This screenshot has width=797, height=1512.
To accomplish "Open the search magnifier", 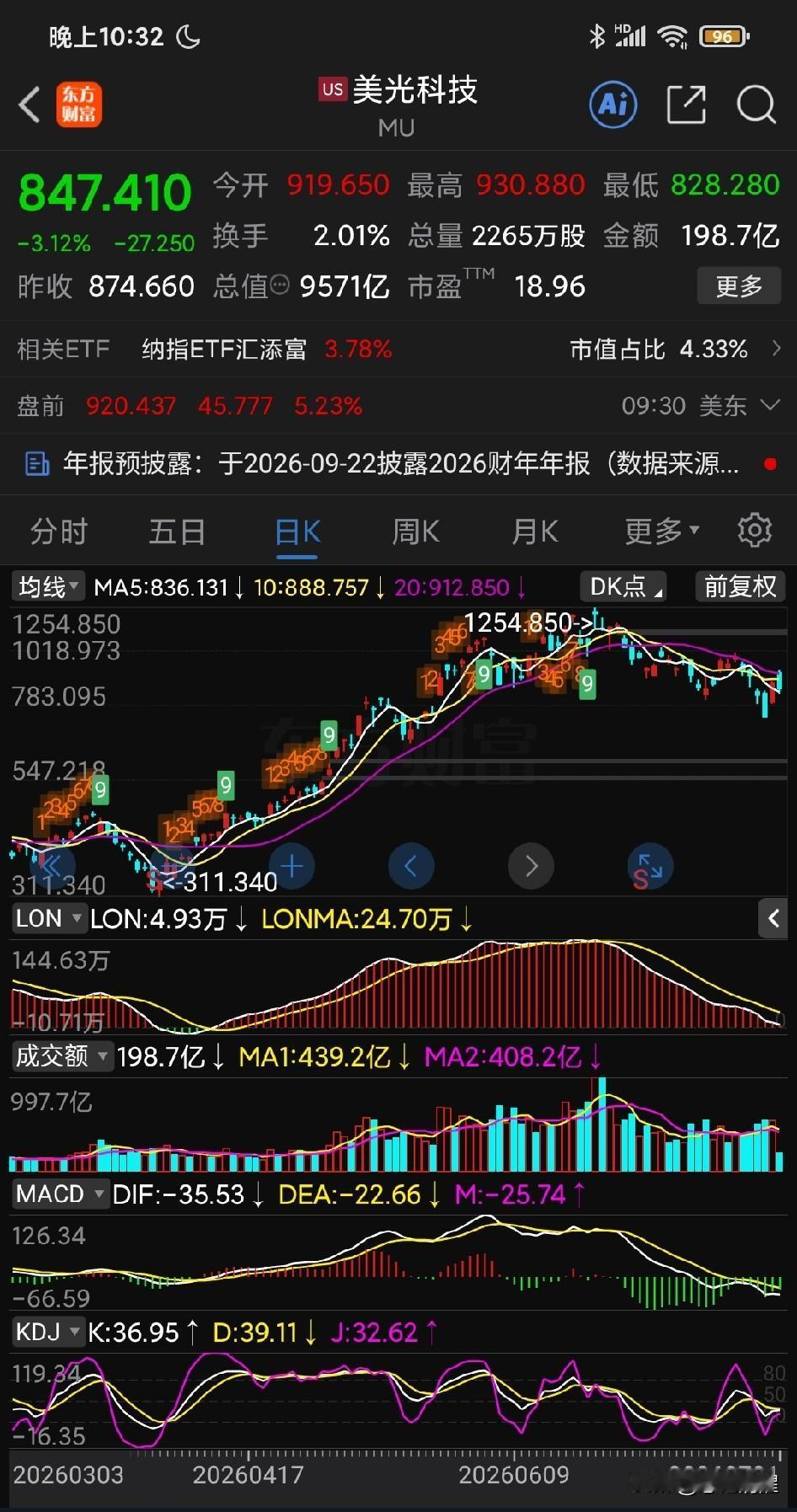I will point(756,105).
